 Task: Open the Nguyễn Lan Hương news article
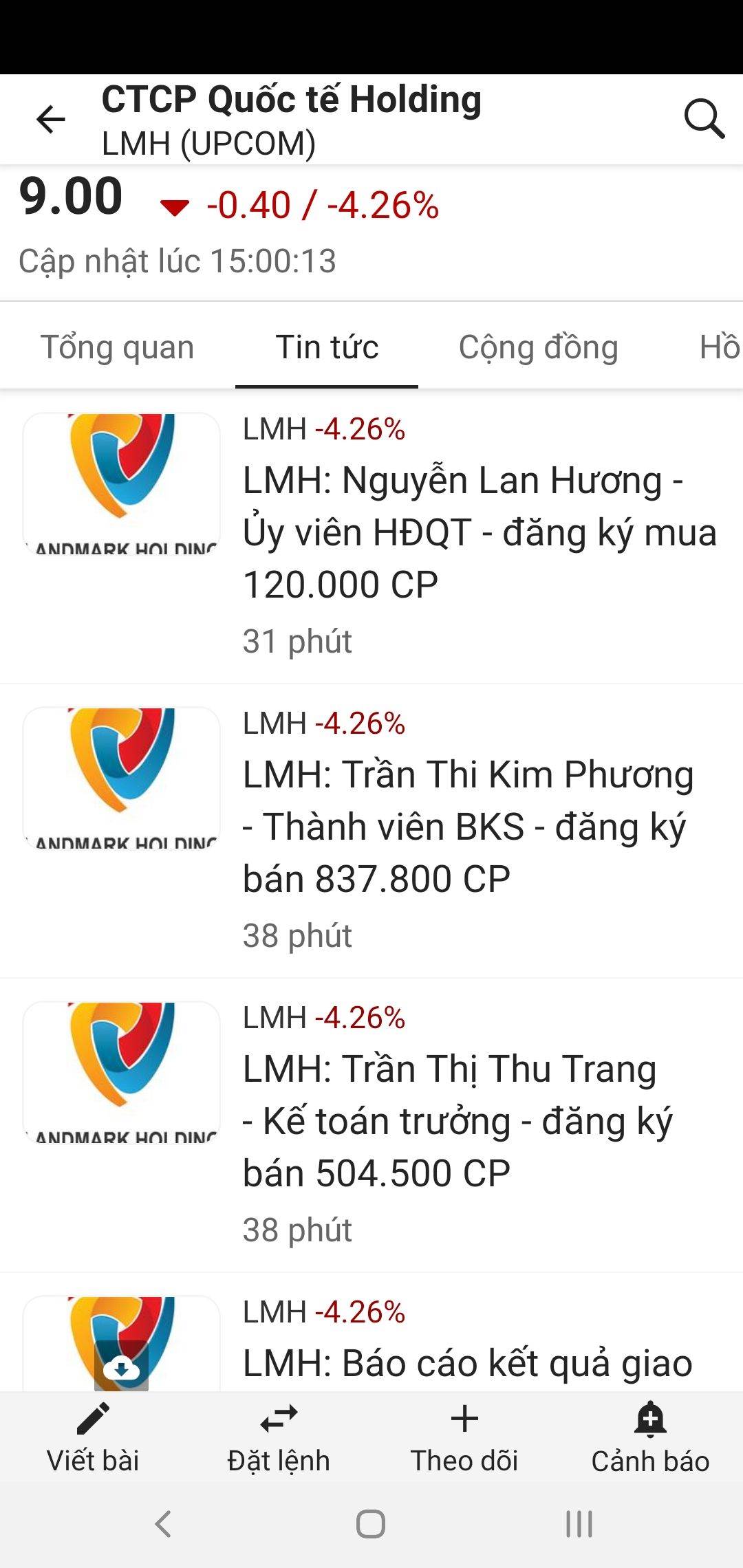[x=479, y=532]
